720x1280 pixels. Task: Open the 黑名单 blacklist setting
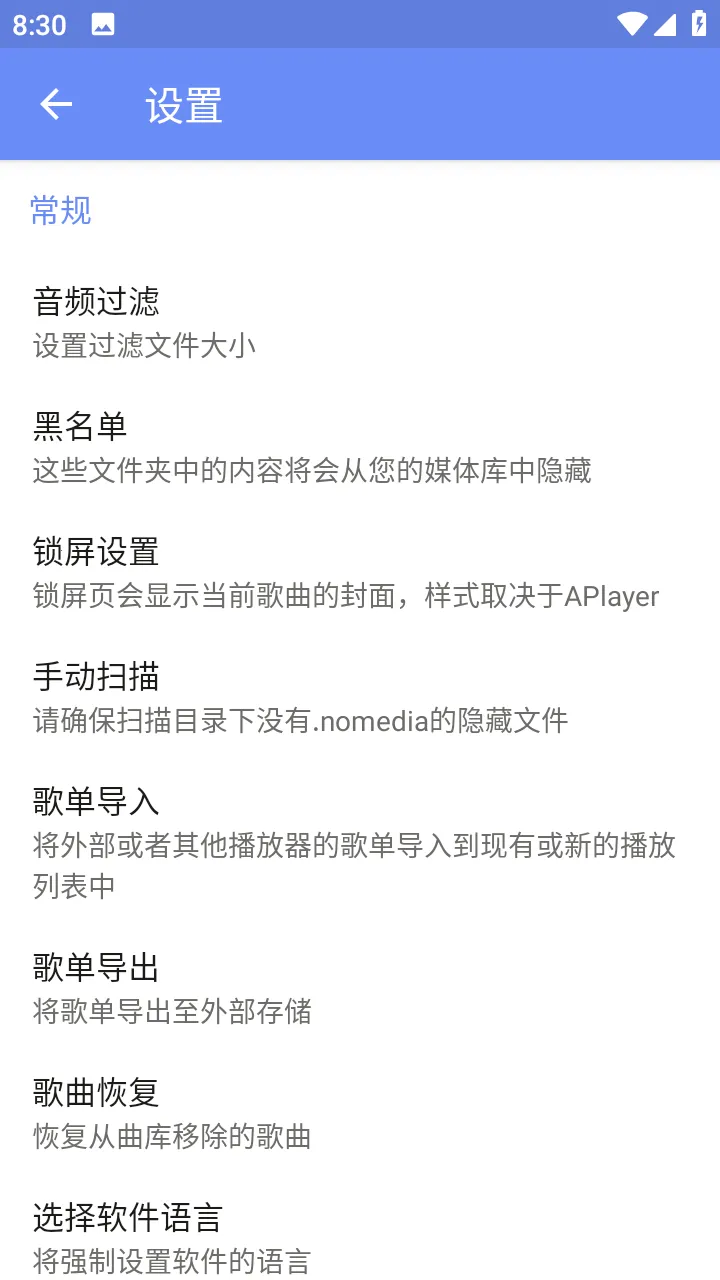(x=80, y=427)
